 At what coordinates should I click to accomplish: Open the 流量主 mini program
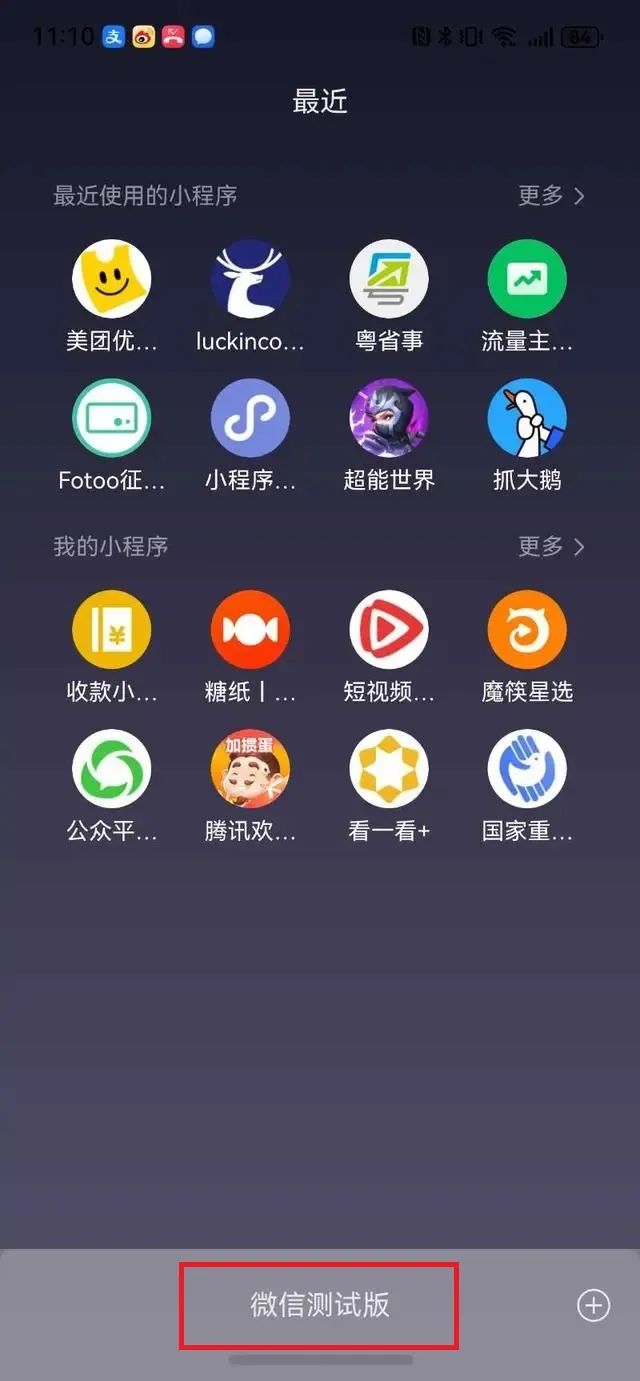tap(527, 279)
